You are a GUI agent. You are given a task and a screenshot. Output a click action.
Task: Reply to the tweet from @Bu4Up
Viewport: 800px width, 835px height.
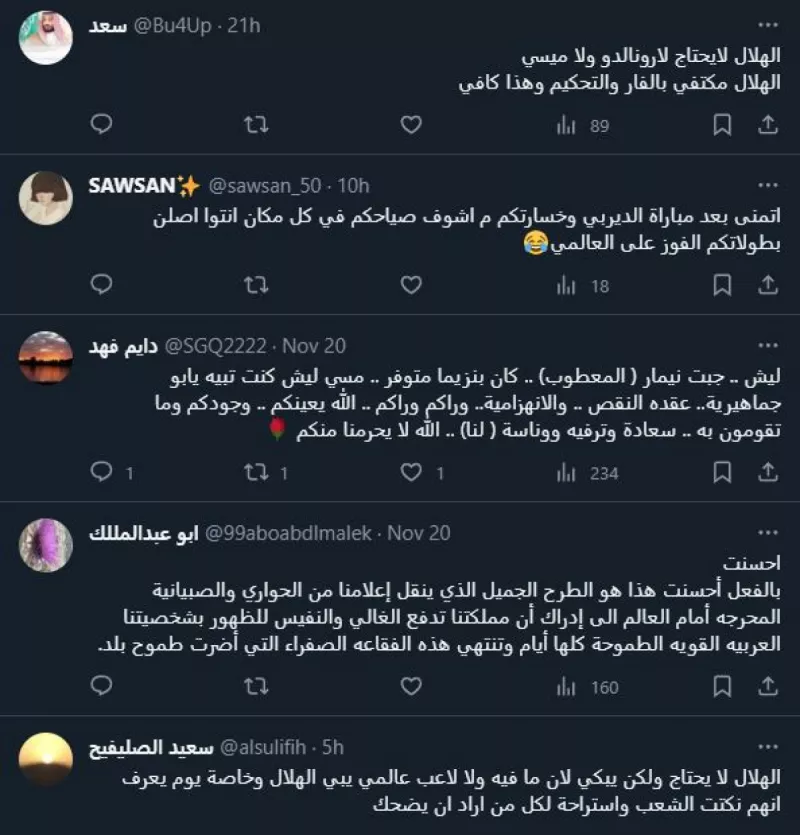(101, 125)
